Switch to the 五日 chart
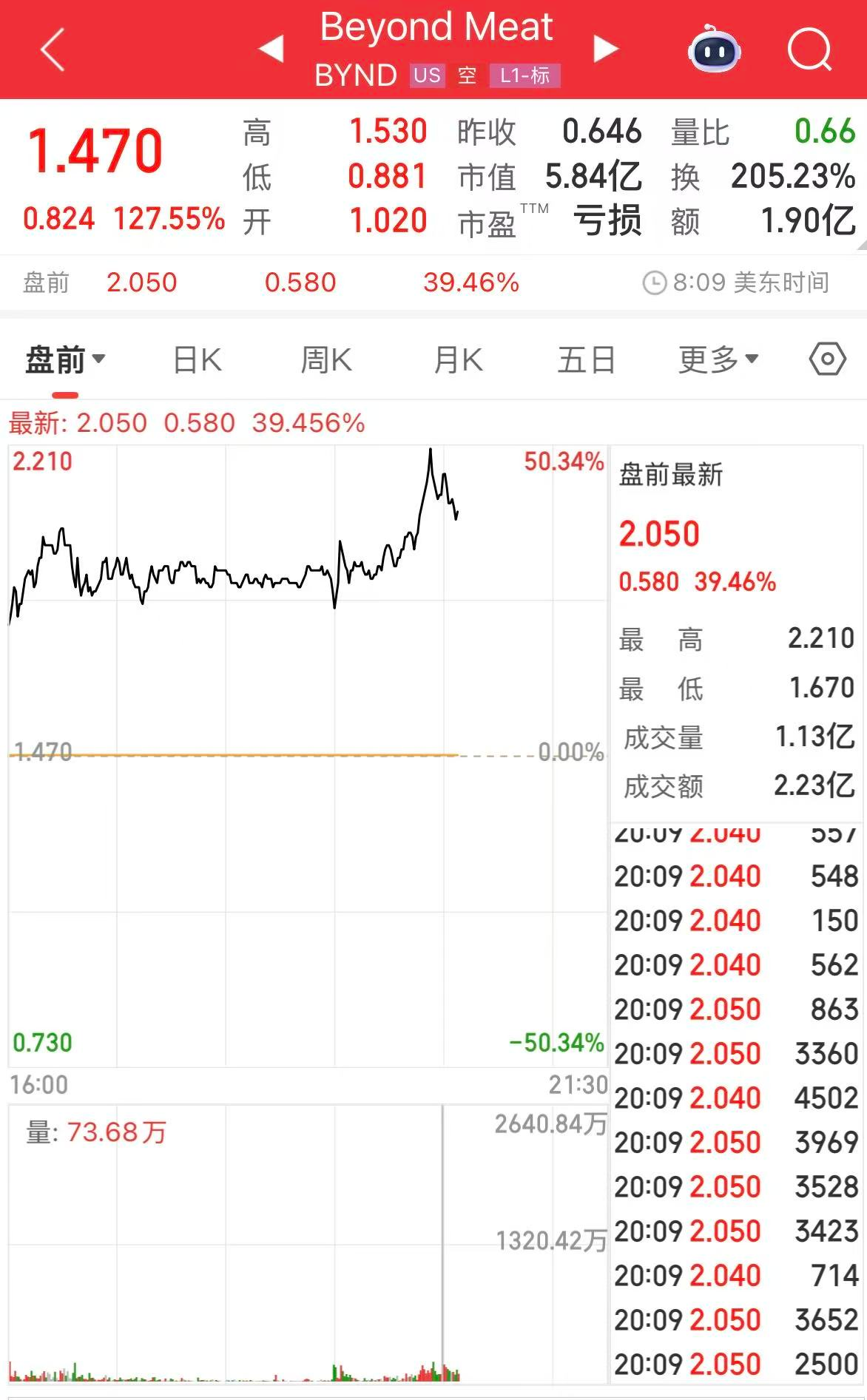Viewport: 867px width, 1400px height. 587,361
